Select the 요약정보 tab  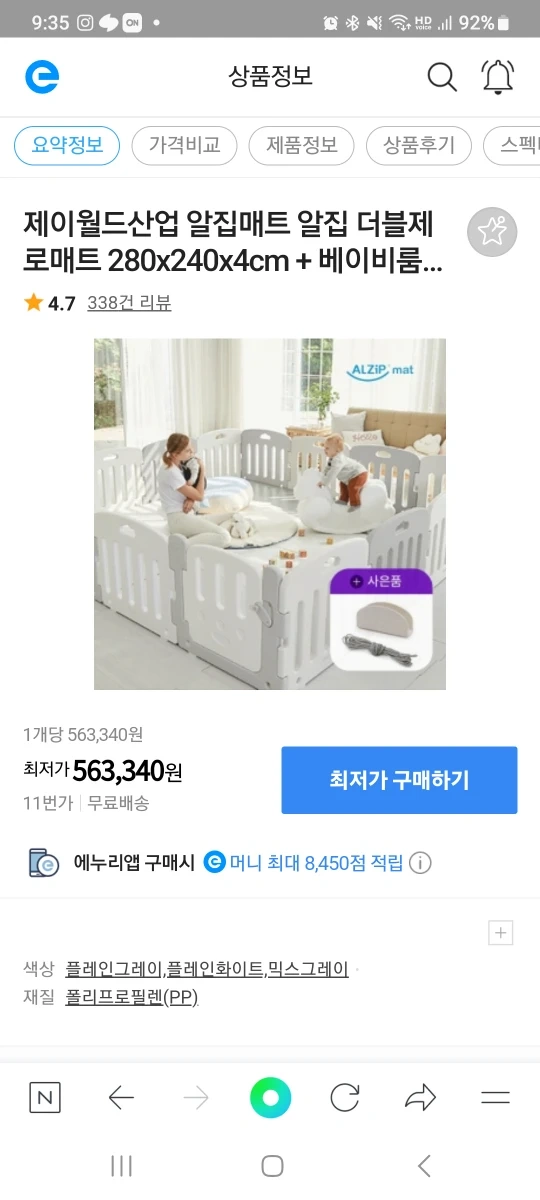point(67,145)
